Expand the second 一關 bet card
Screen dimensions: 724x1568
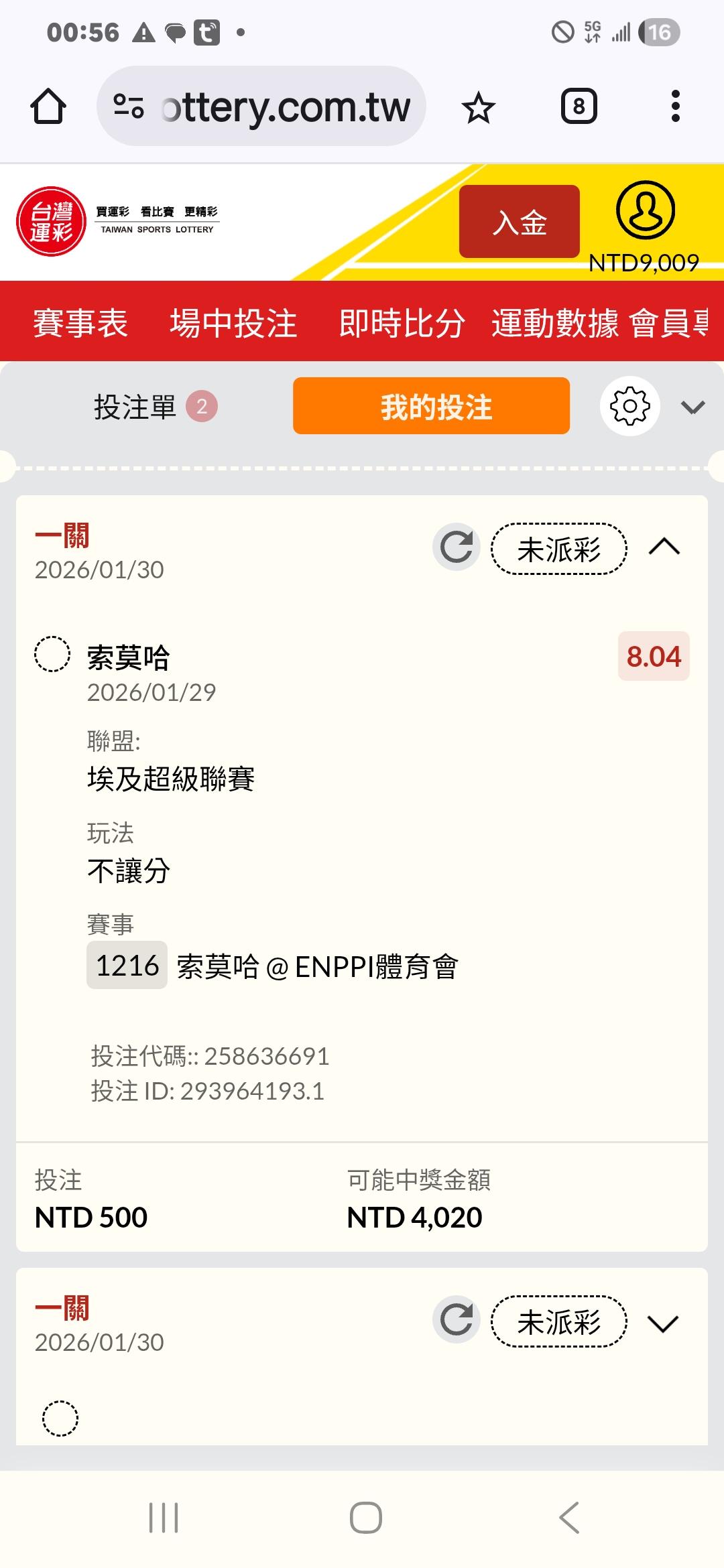coord(664,1323)
